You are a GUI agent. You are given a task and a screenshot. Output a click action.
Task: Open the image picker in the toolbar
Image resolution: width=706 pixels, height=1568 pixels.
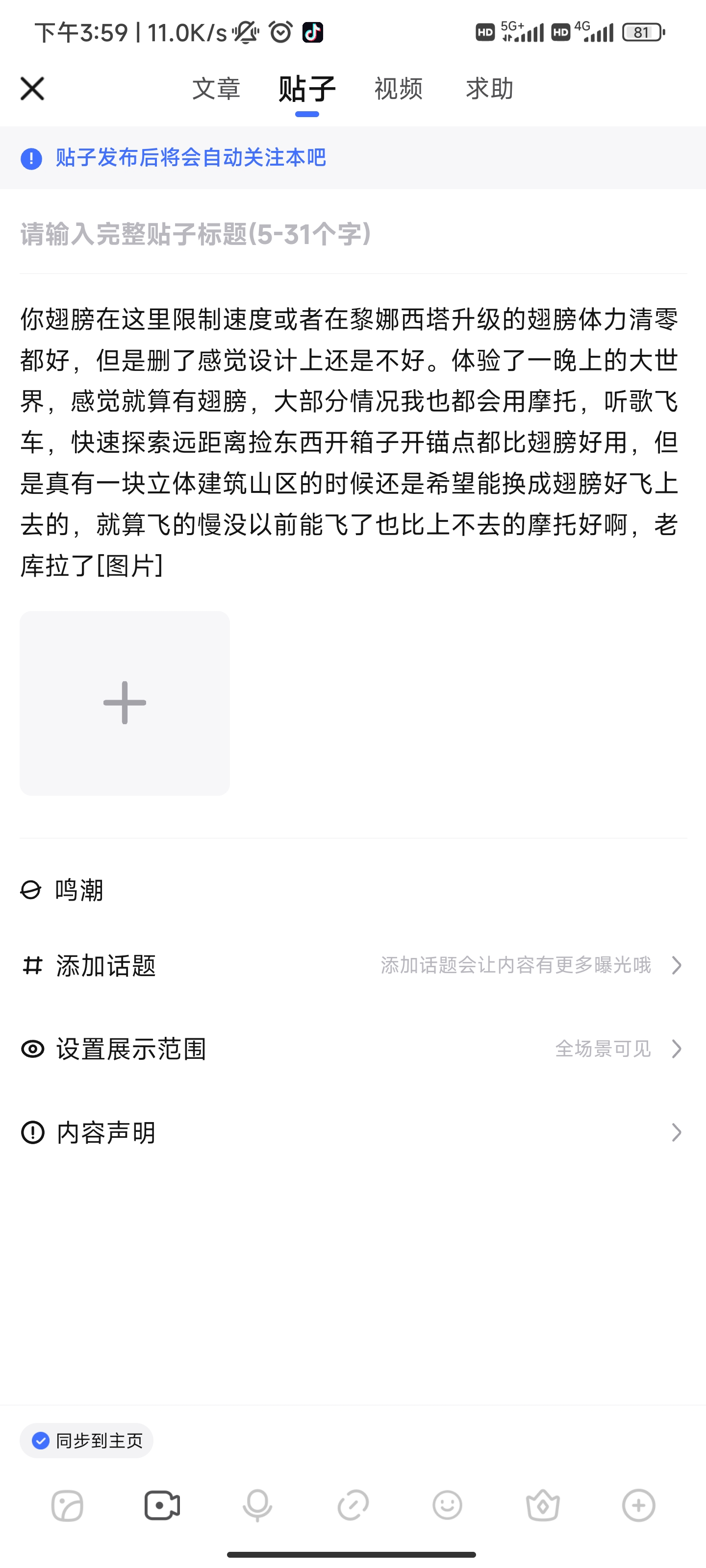[x=67, y=1506]
